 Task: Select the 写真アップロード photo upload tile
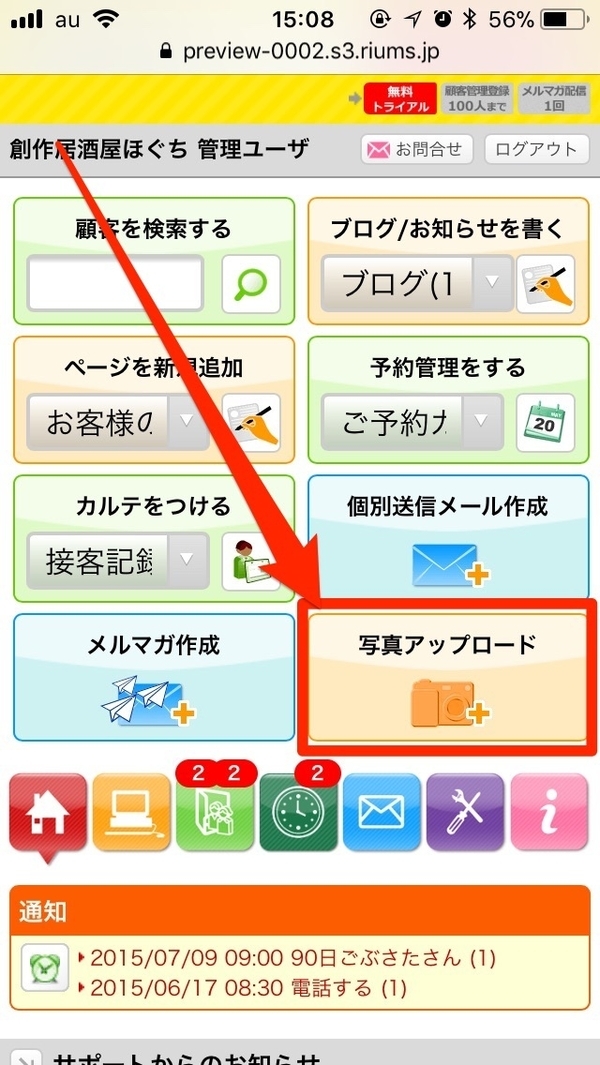click(x=447, y=677)
